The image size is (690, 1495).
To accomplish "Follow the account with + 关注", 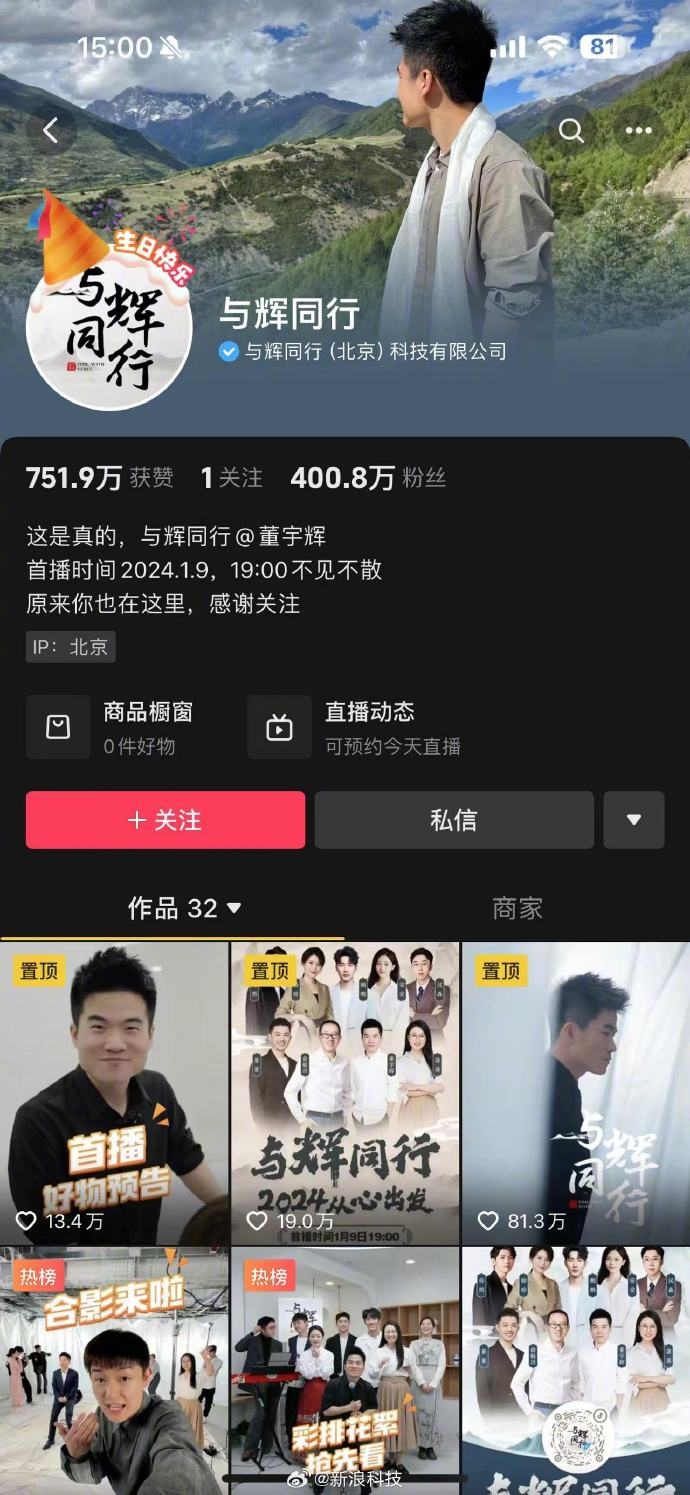I will click(165, 820).
